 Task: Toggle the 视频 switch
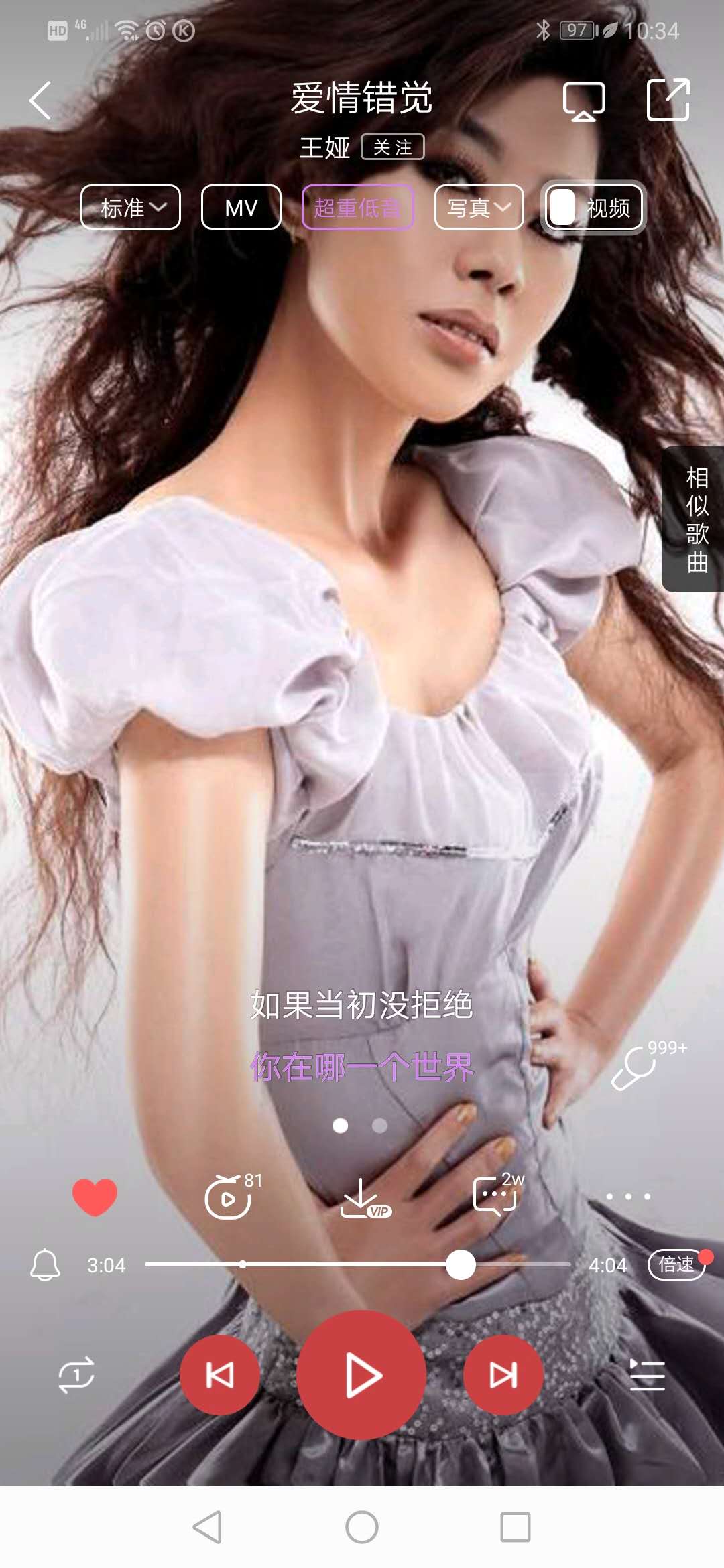pos(593,208)
